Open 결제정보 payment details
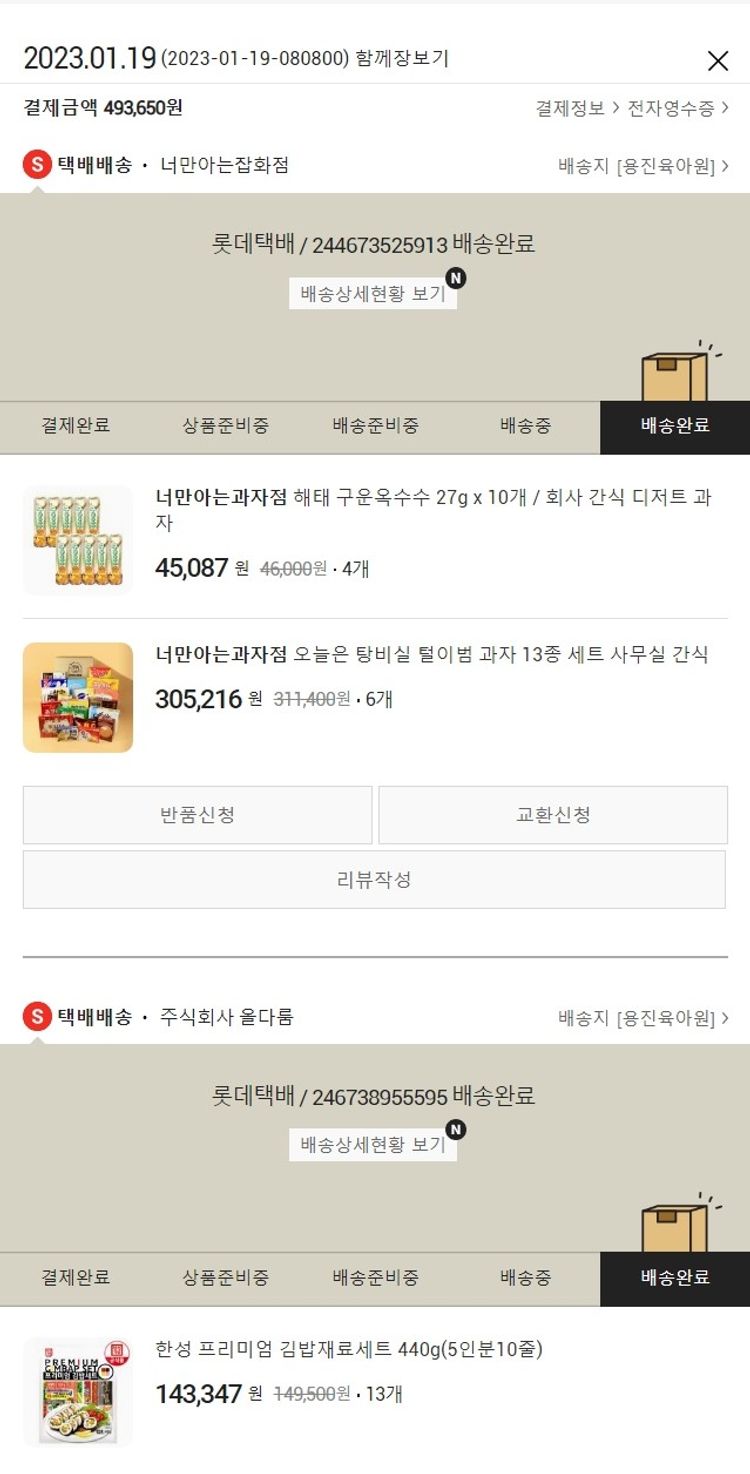750x1474 pixels. [x=577, y=109]
